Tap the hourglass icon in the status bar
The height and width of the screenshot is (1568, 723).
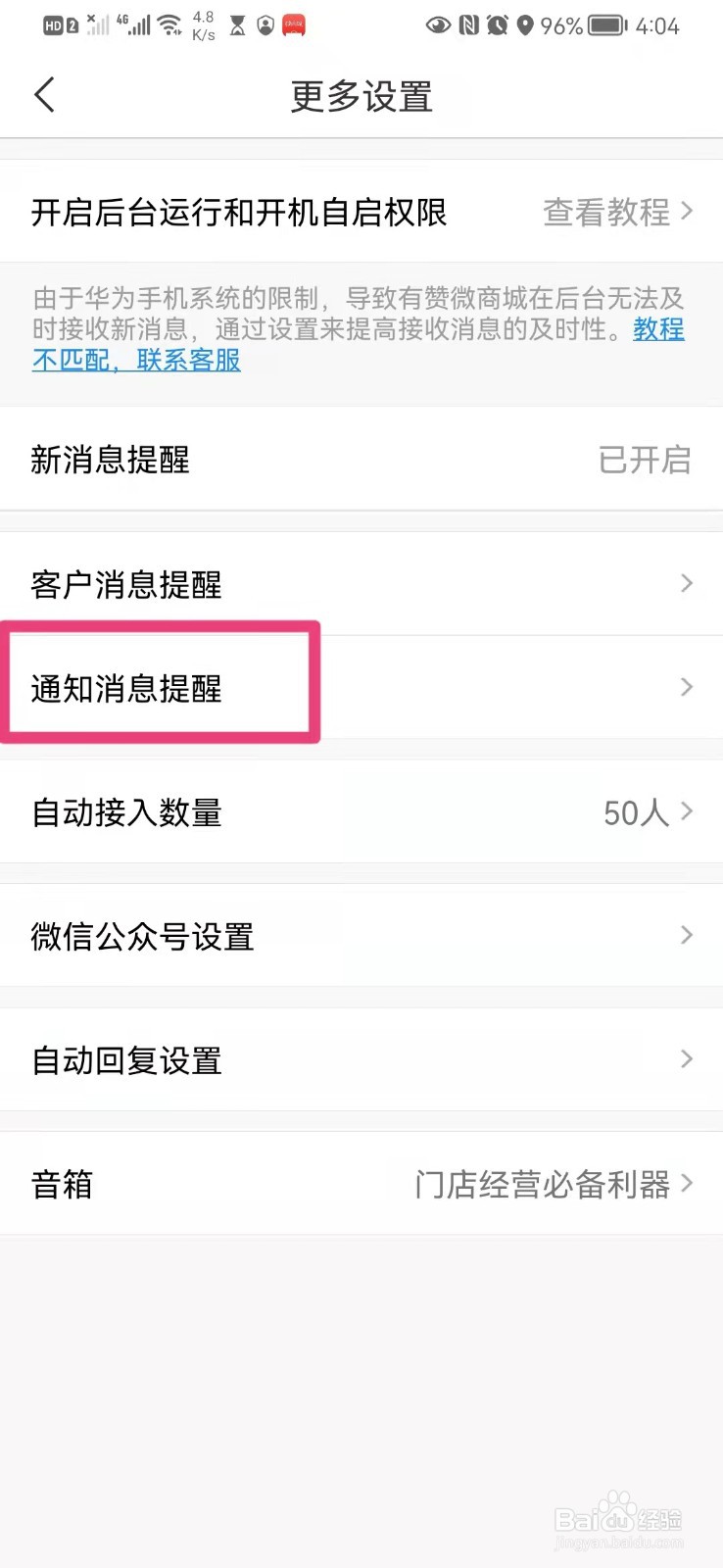pyautogui.click(x=236, y=27)
